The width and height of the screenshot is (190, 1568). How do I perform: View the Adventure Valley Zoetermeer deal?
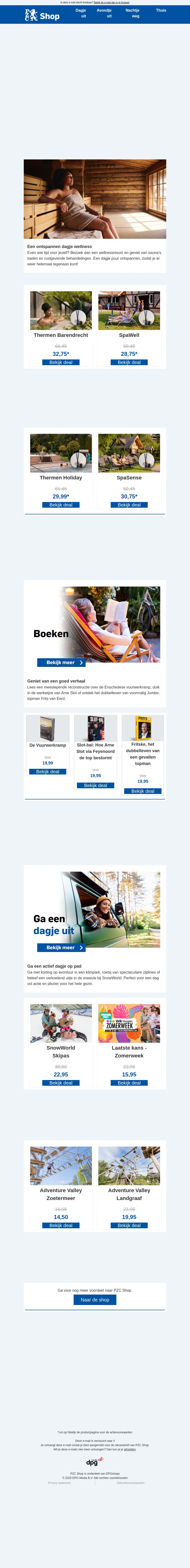point(61,1225)
